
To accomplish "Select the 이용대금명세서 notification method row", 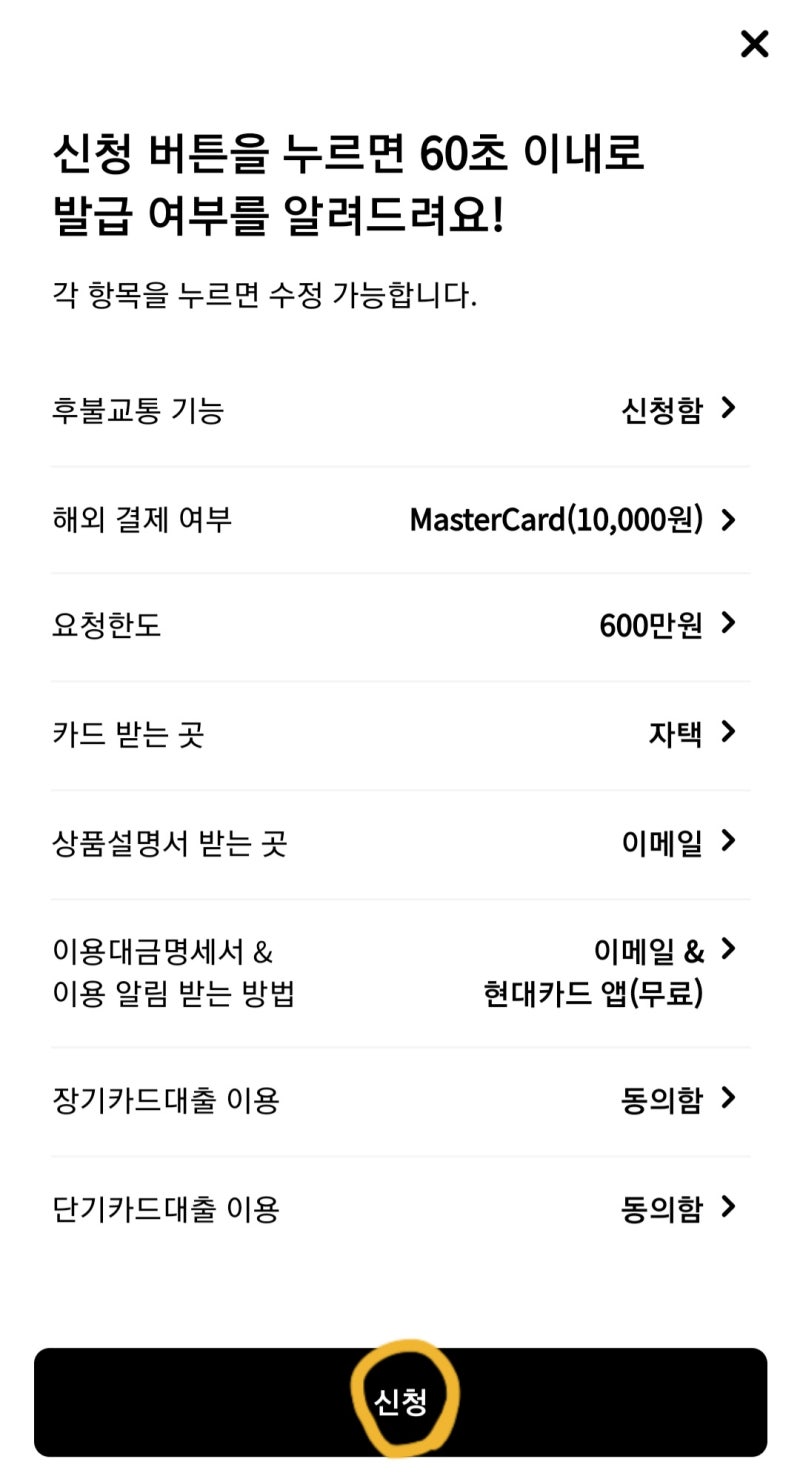I will [400, 972].
